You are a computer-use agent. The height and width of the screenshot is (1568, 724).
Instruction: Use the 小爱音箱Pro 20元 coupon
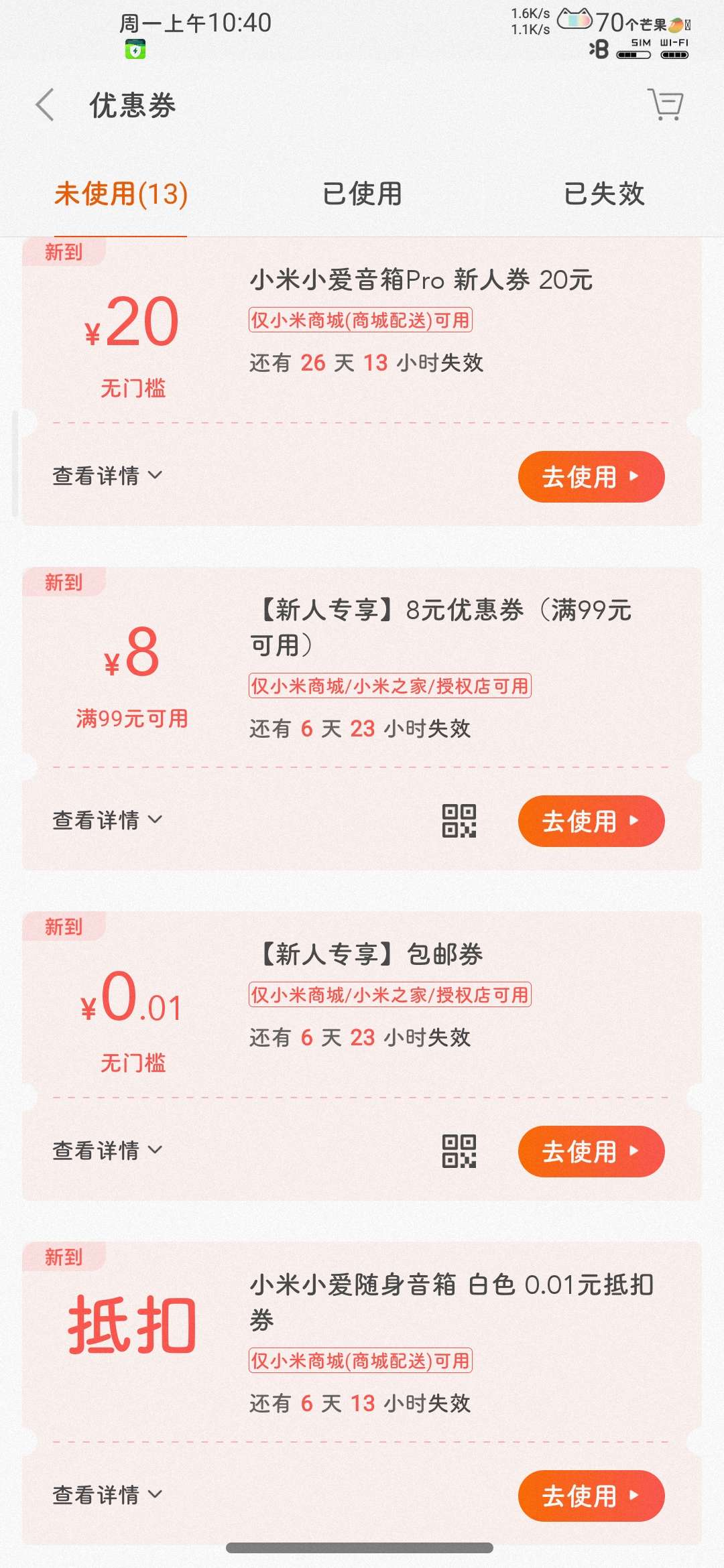(x=591, y=477)
